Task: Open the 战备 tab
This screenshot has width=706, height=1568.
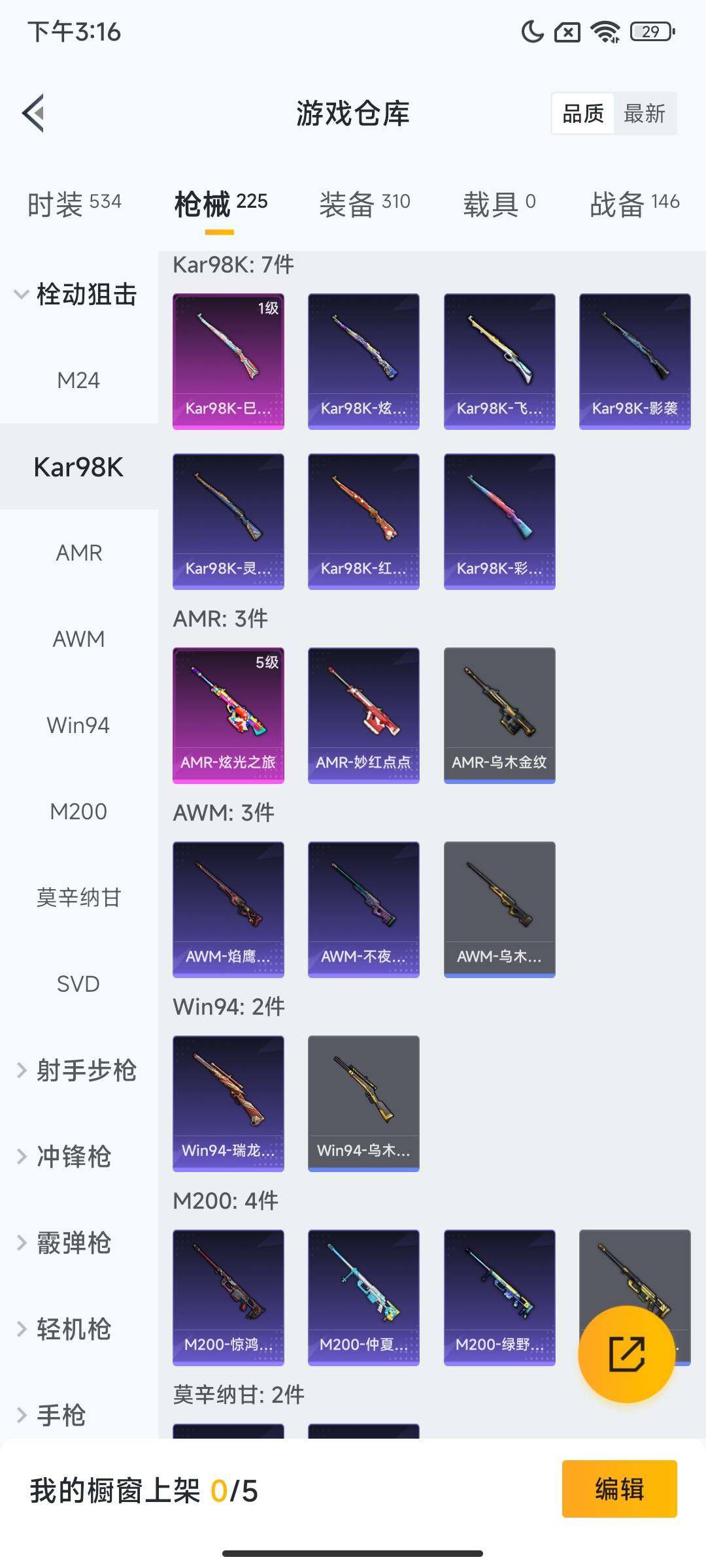Action: (634, 204)
